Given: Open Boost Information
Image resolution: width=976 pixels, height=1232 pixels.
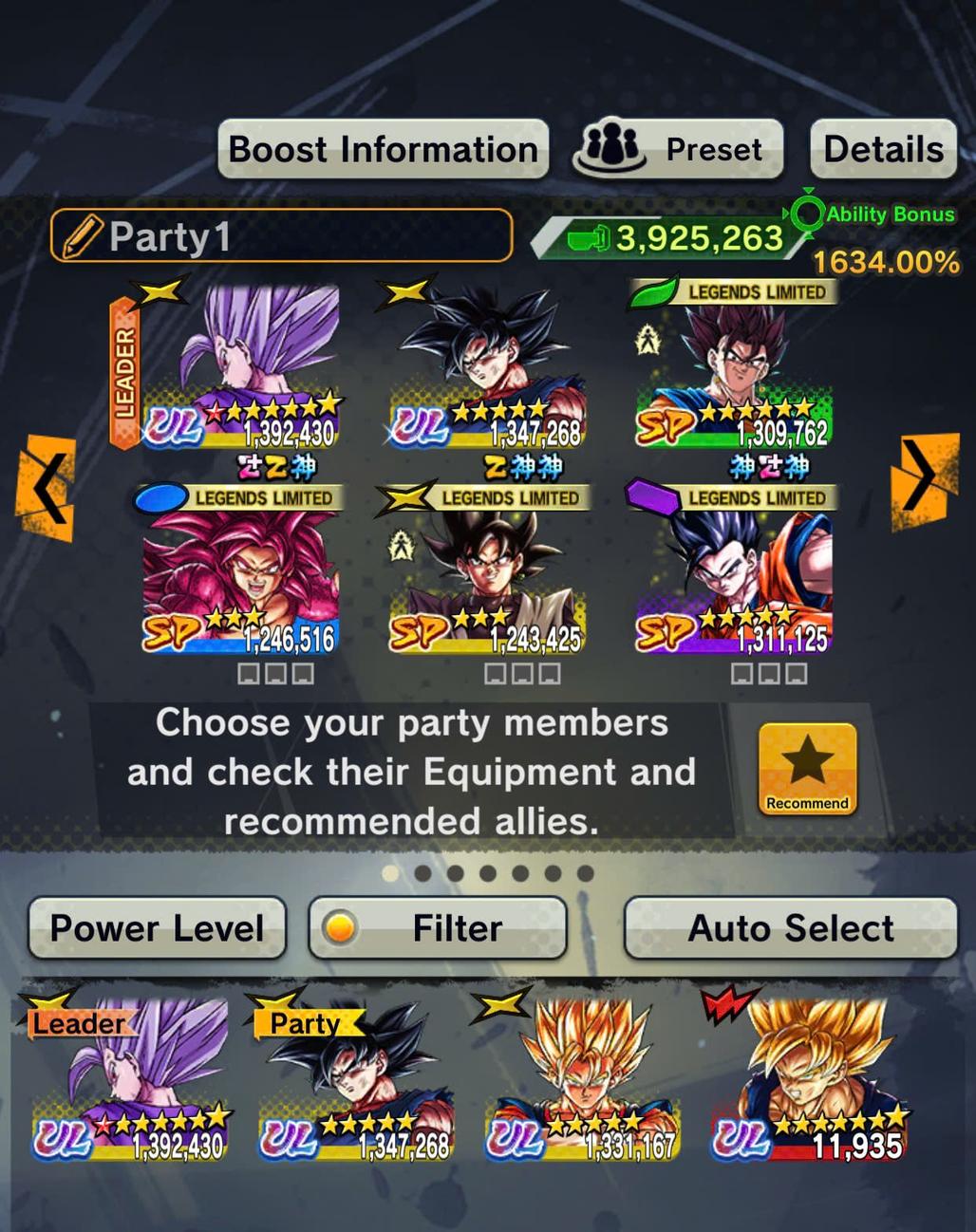Looking at the screenshot, I should pyautogui.click(x=383, y=149).
